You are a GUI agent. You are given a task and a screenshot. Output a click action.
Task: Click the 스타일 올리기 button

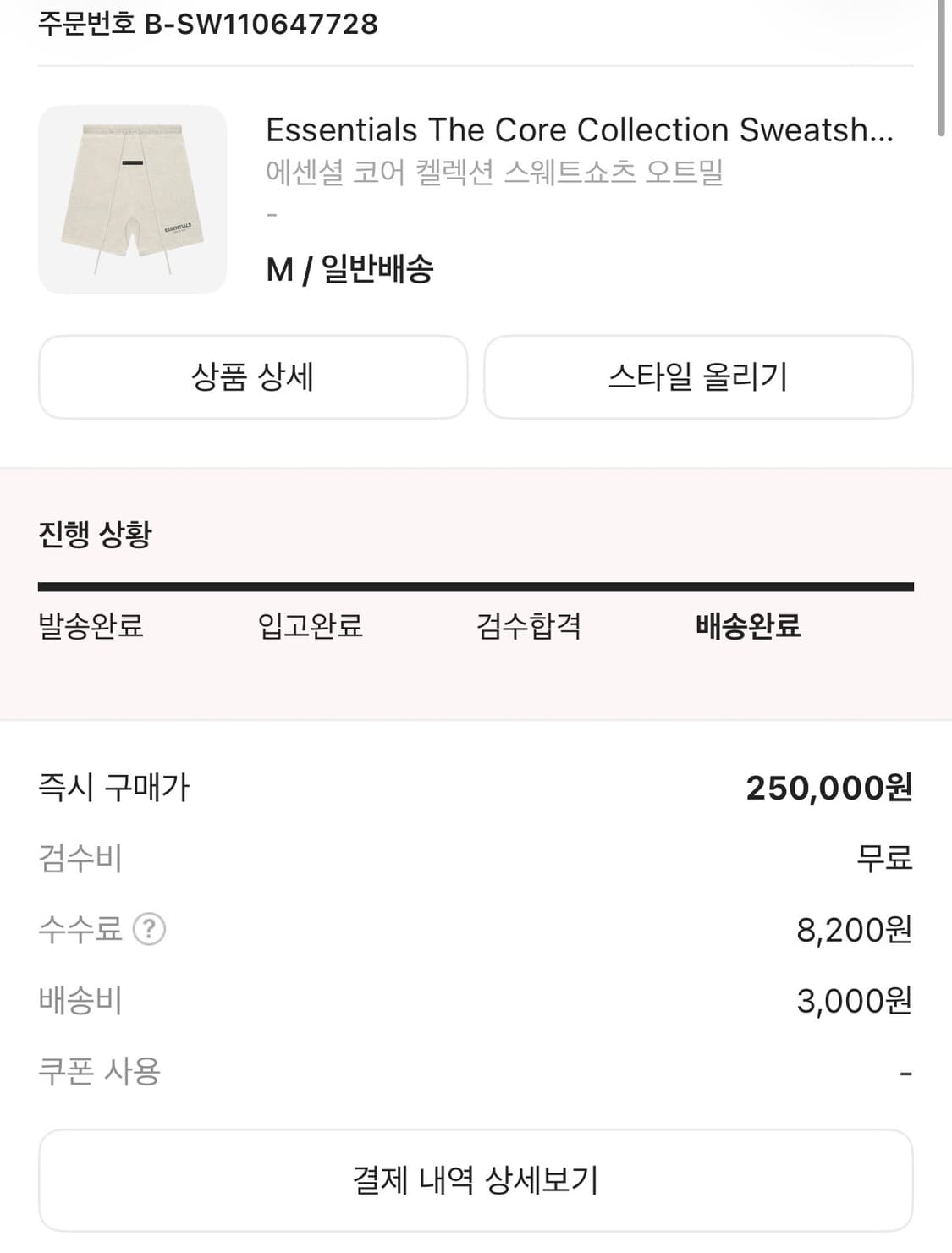(x=696, y=377)
